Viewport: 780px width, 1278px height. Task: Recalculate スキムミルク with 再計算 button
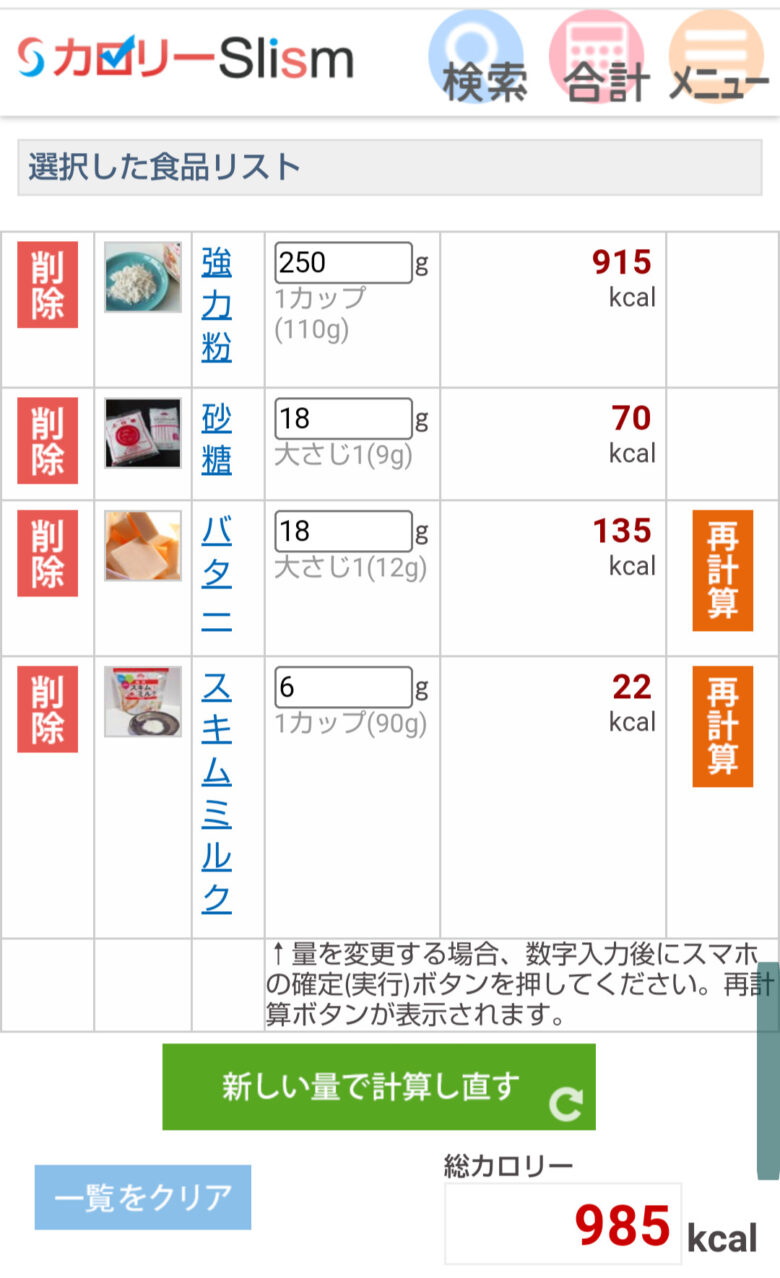pos(722,727)
